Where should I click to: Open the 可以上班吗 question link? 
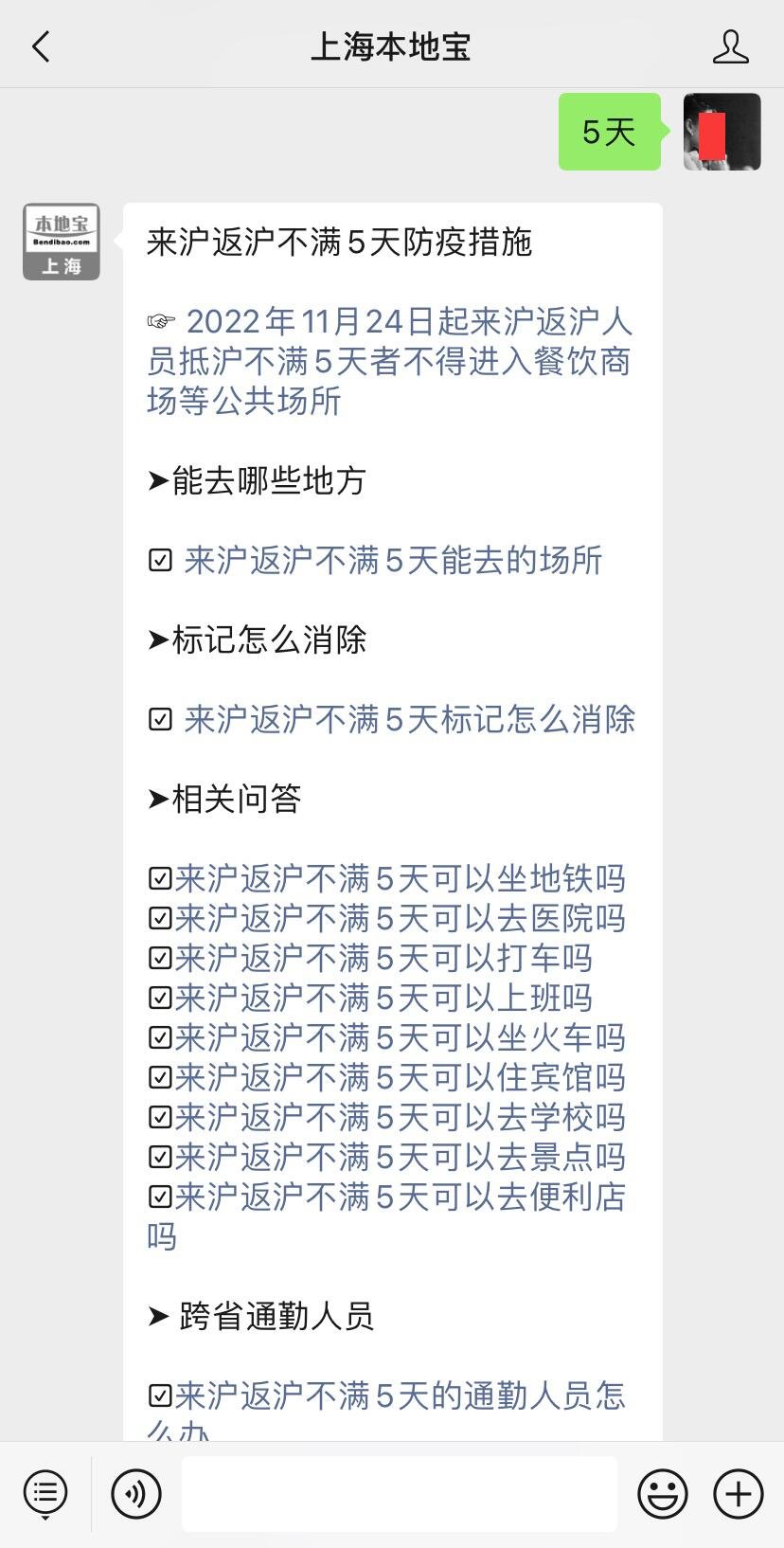[x=383, y=998]
